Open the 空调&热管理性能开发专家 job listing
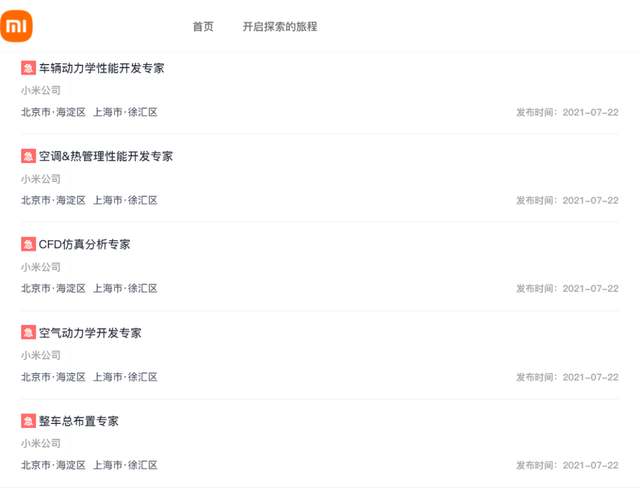The width and height of the screenshot is (640, 488). 105,156
